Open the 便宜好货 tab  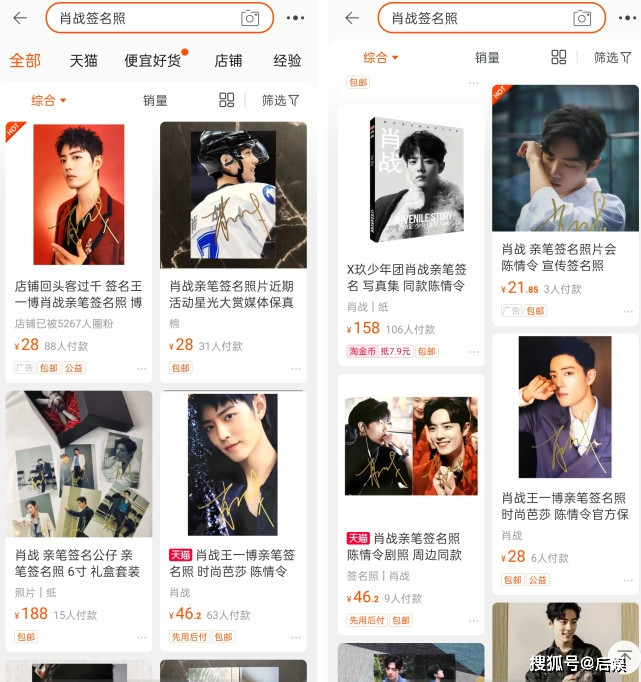(x=152, y=60)
